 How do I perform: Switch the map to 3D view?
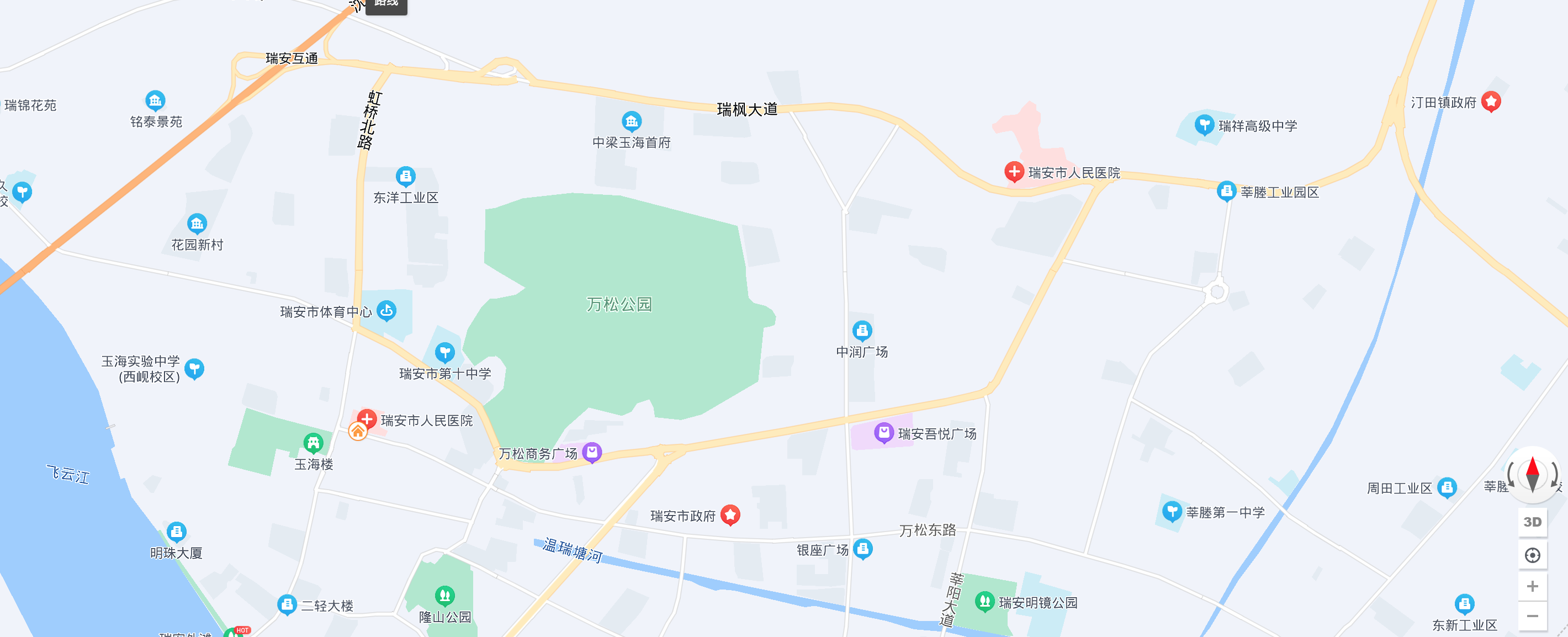pyautogui.click(x=1532, y=522)
